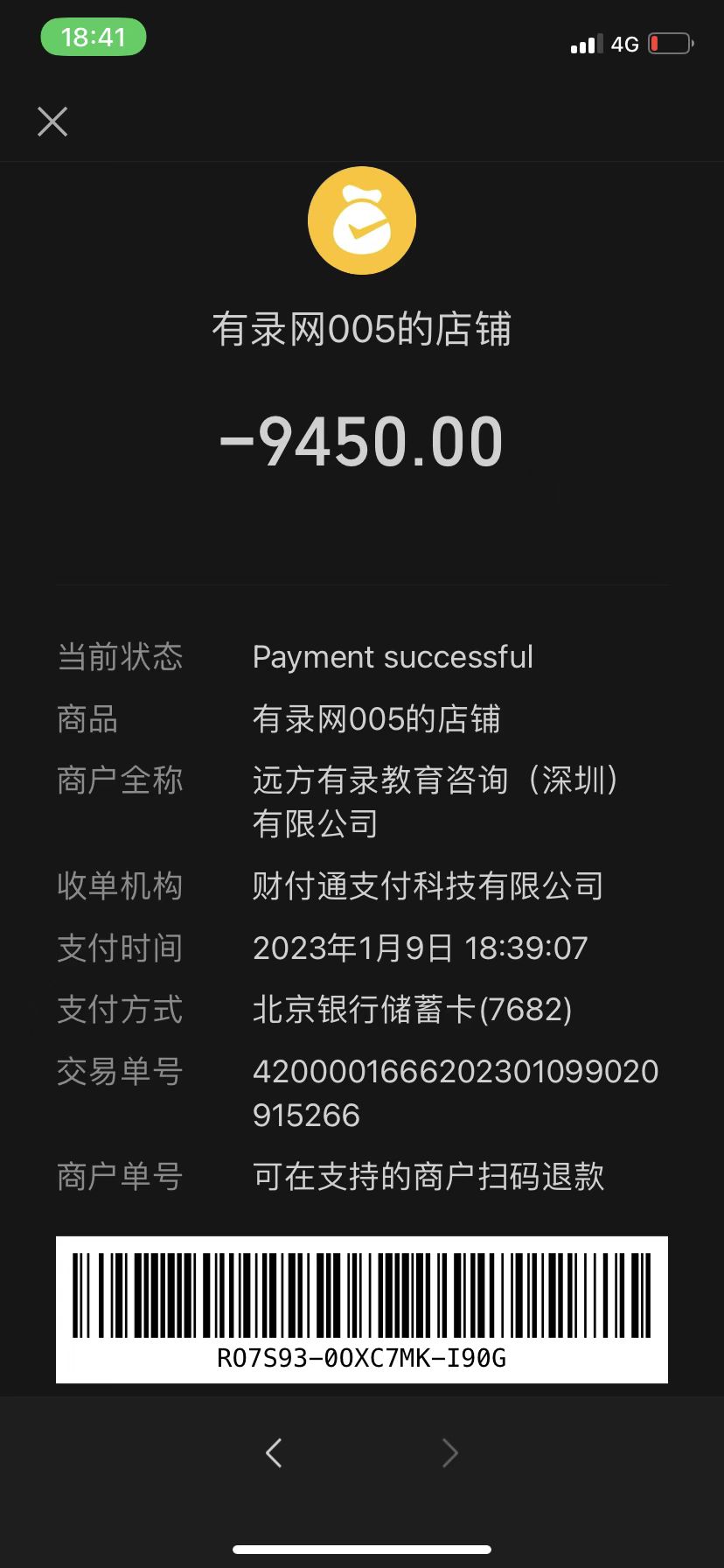Screen dimensions: 724x1568
Task: Go back using the left arrow
Action: pyautogui.click(x=274, y=1452)
